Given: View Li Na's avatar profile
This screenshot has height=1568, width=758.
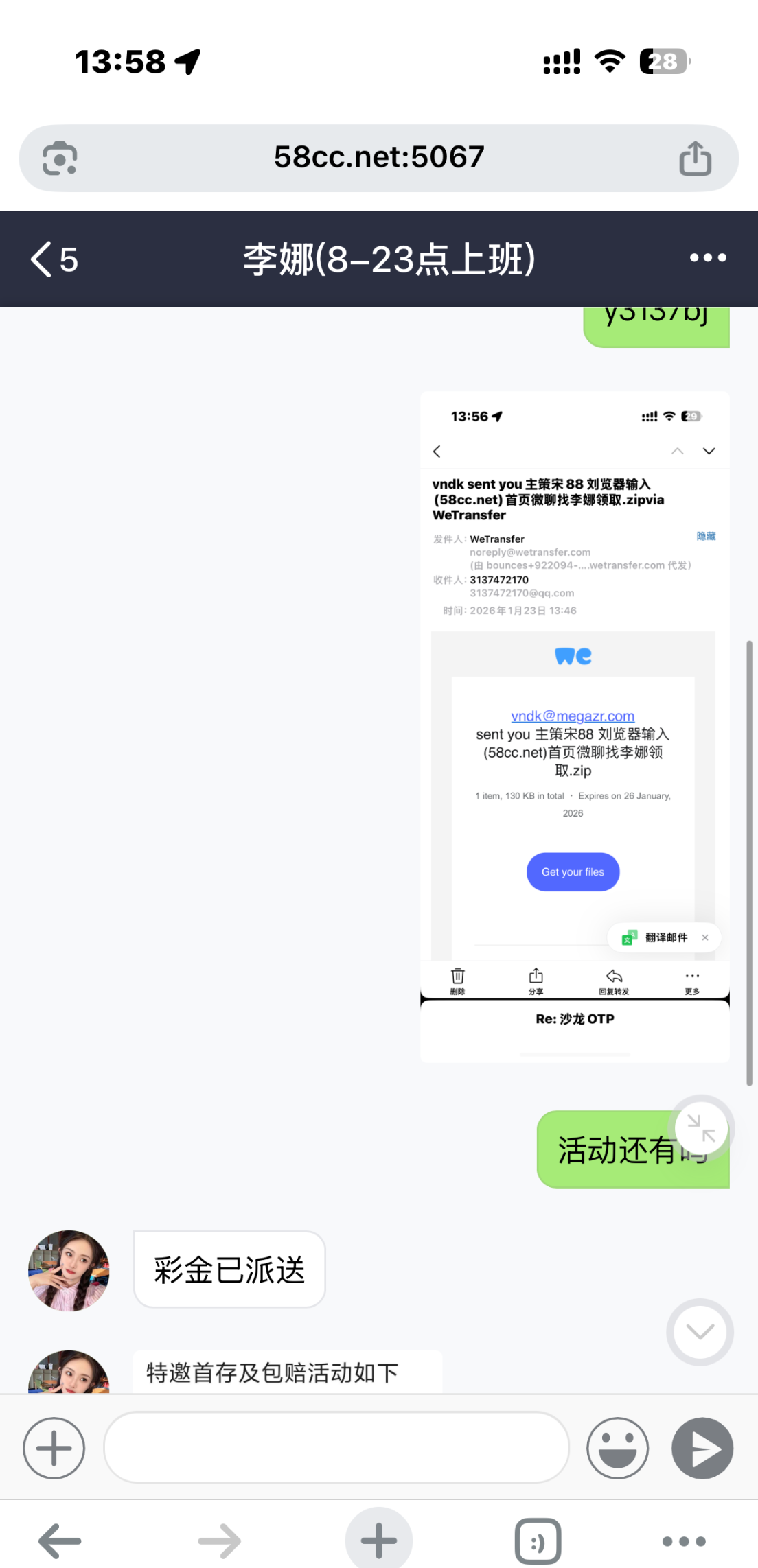Looking at the screenshot, I should click(69, 1270).
